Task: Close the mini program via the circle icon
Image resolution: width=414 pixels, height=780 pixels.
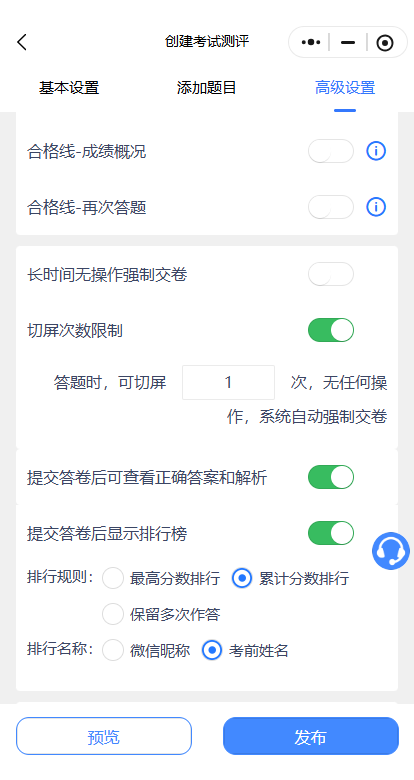Action: 385,43
